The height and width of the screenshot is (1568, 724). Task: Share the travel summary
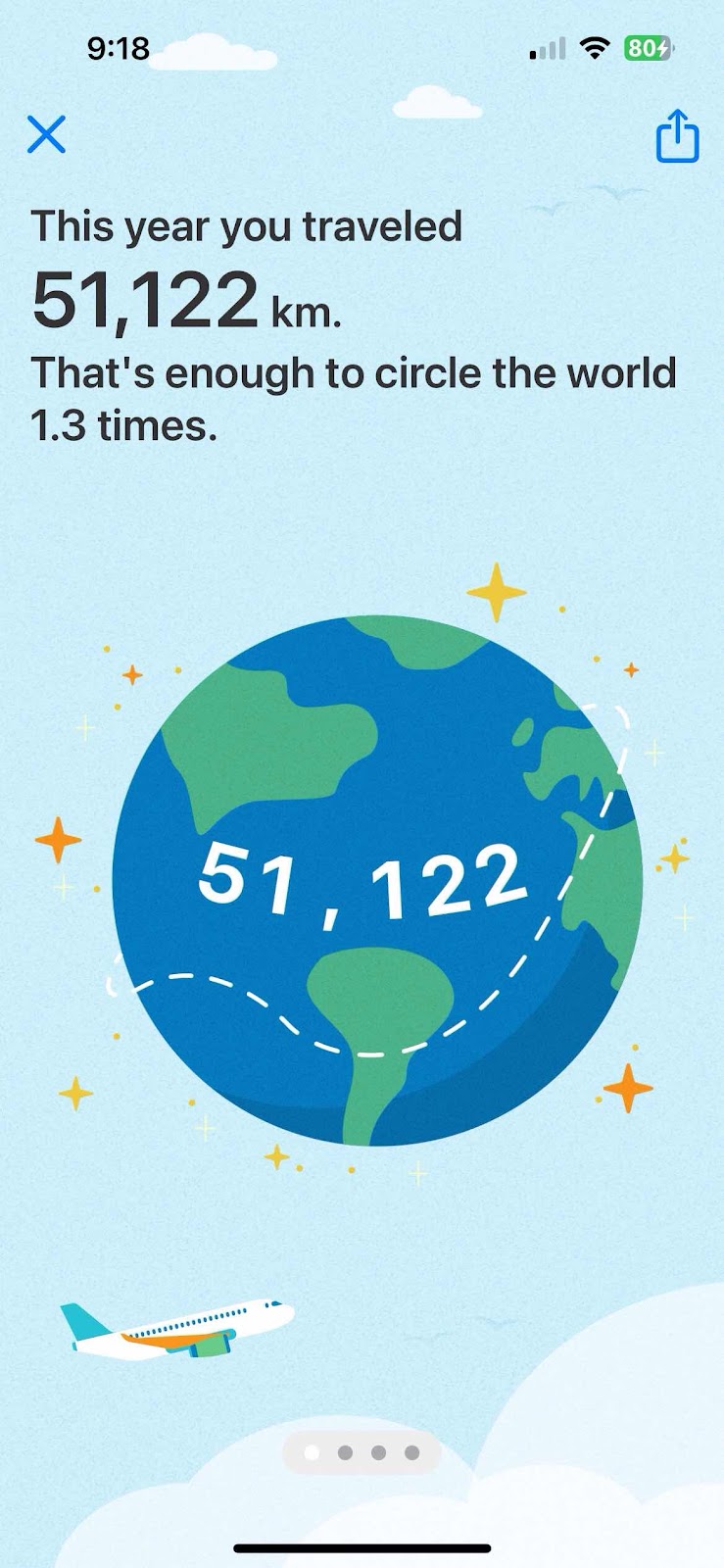click(x=677, y=136)
